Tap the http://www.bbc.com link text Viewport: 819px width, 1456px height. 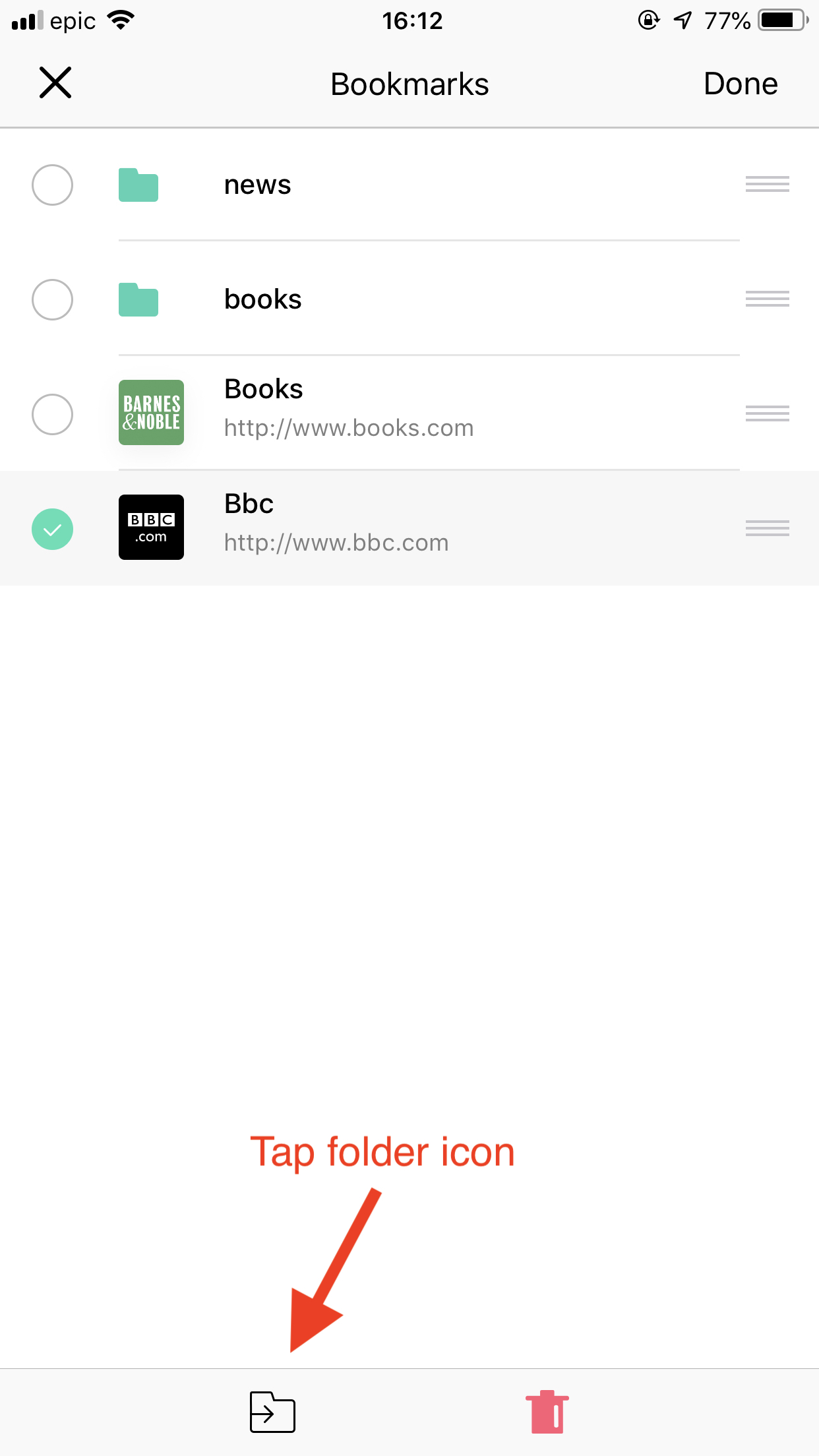[336, 542]
